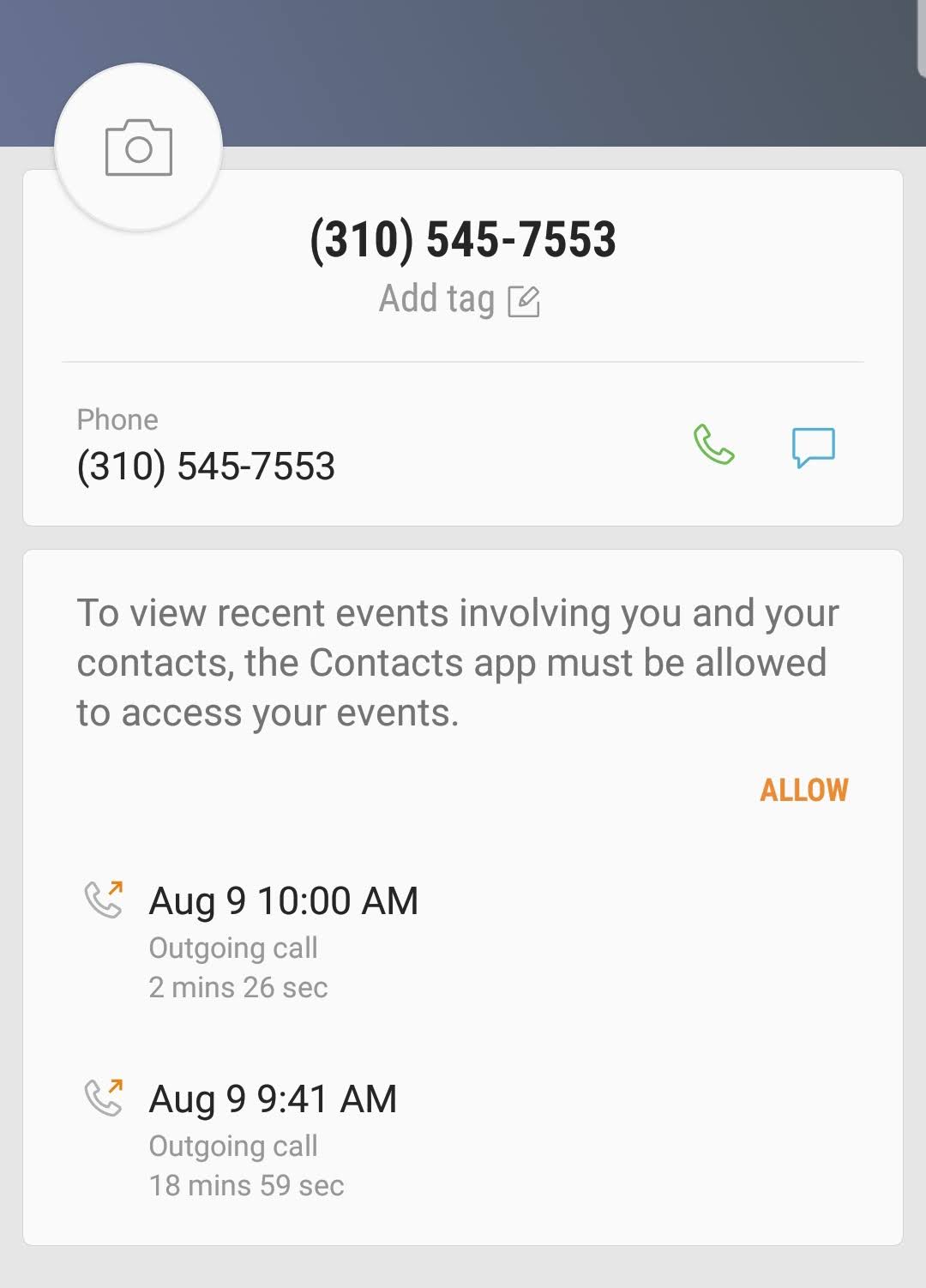Open the Aug 9 10:00 AM outgoing call
Screen dimensions: 926x1288
coord(283,941)
